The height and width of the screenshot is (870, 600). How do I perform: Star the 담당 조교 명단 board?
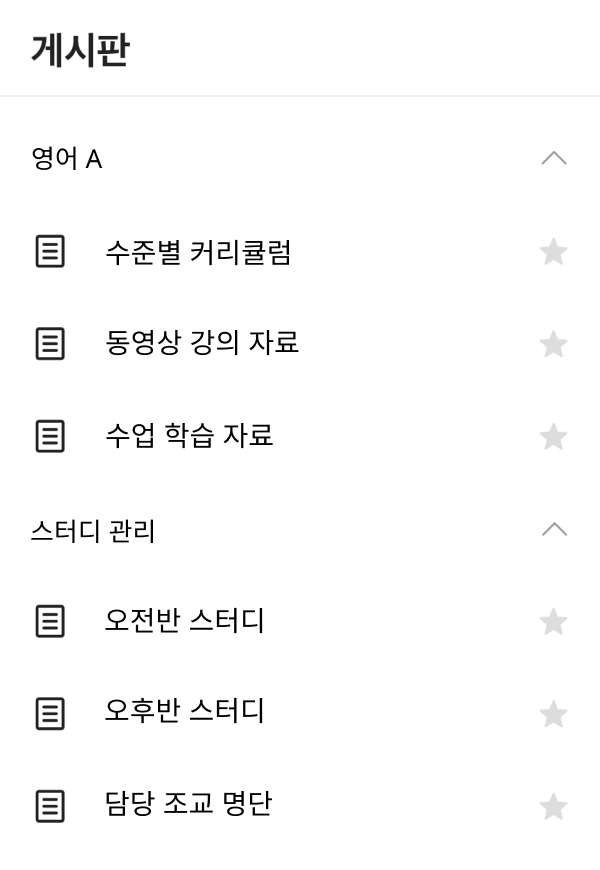553,806
